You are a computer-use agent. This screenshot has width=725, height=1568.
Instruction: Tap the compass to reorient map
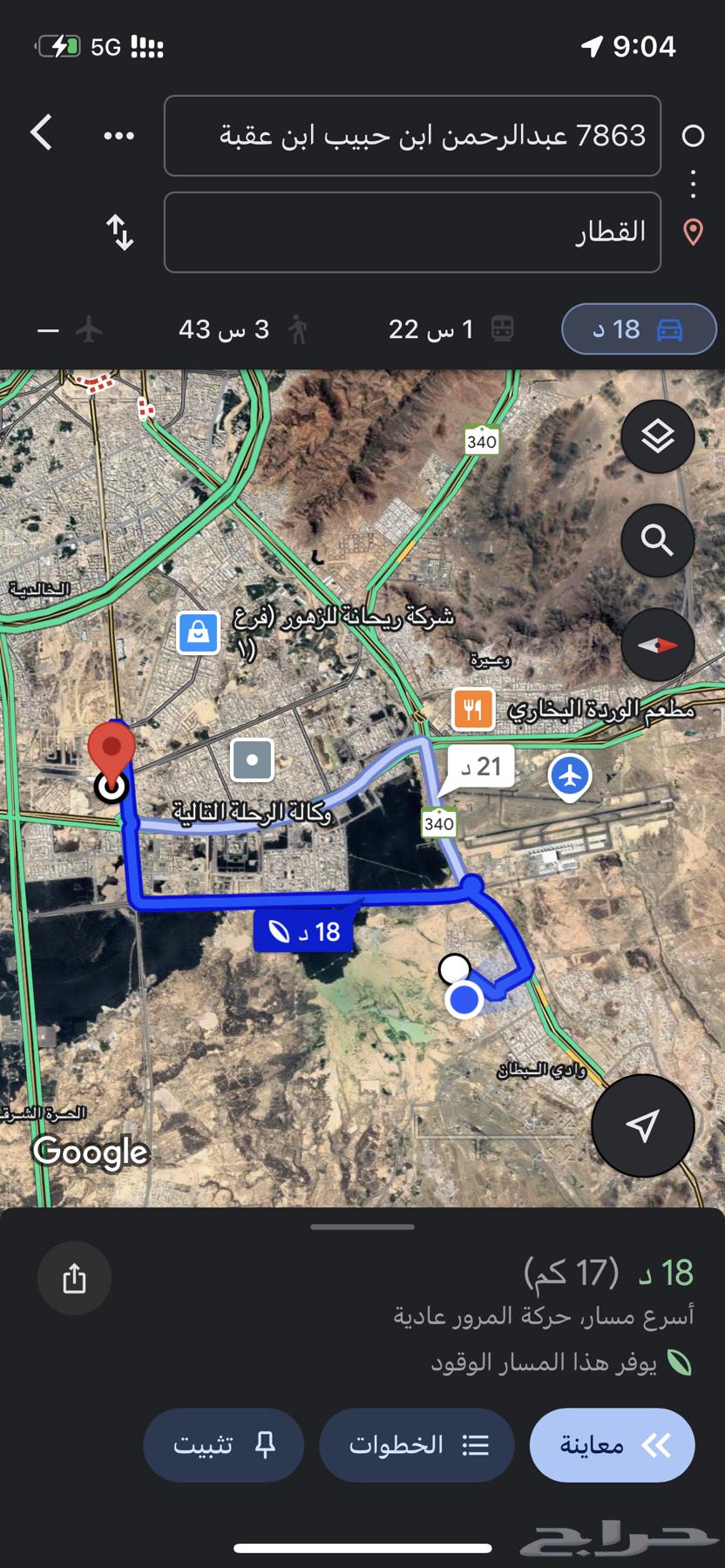point(657,645)
